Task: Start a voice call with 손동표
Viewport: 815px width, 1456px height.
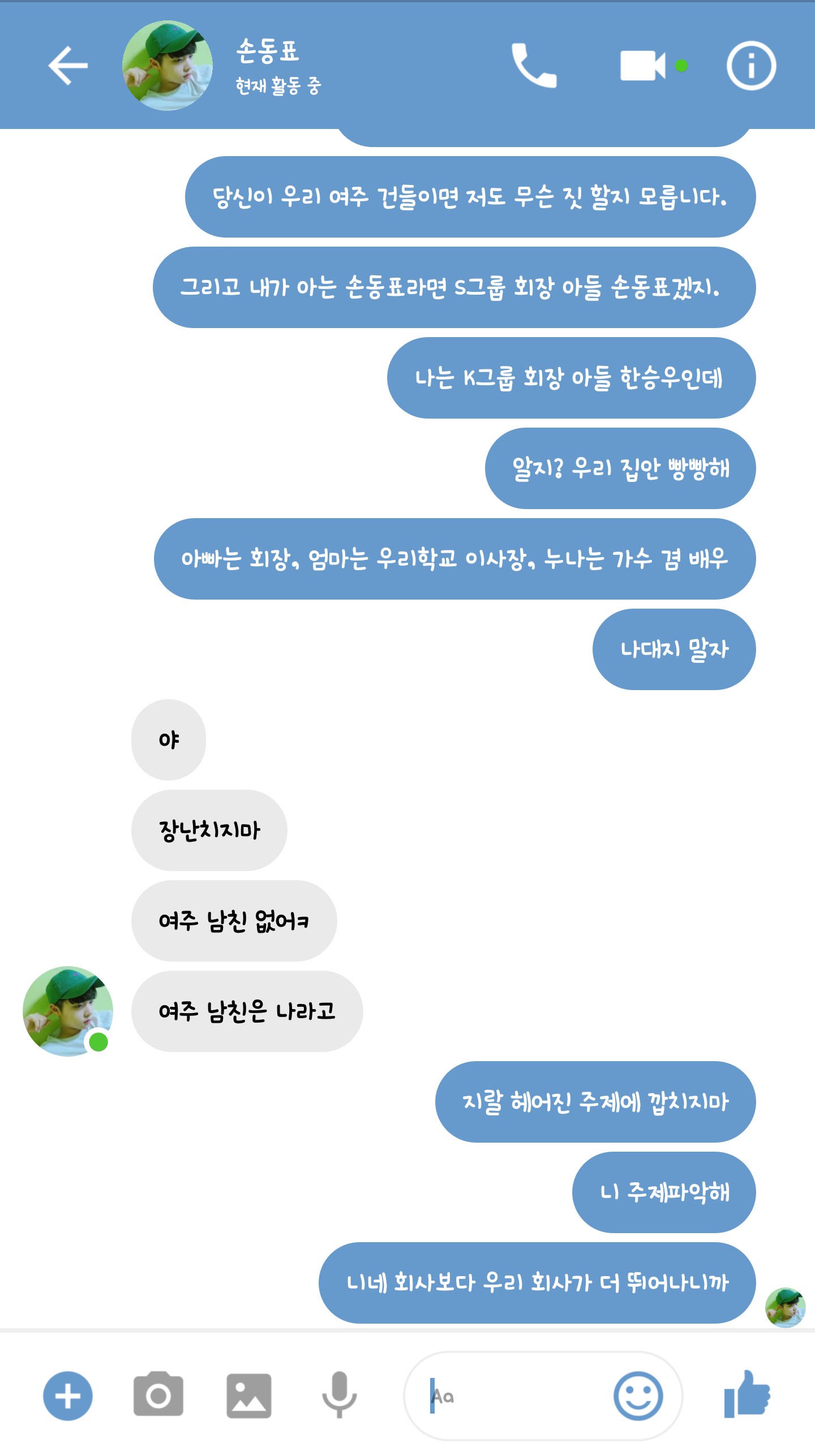Action: (534, 66)
